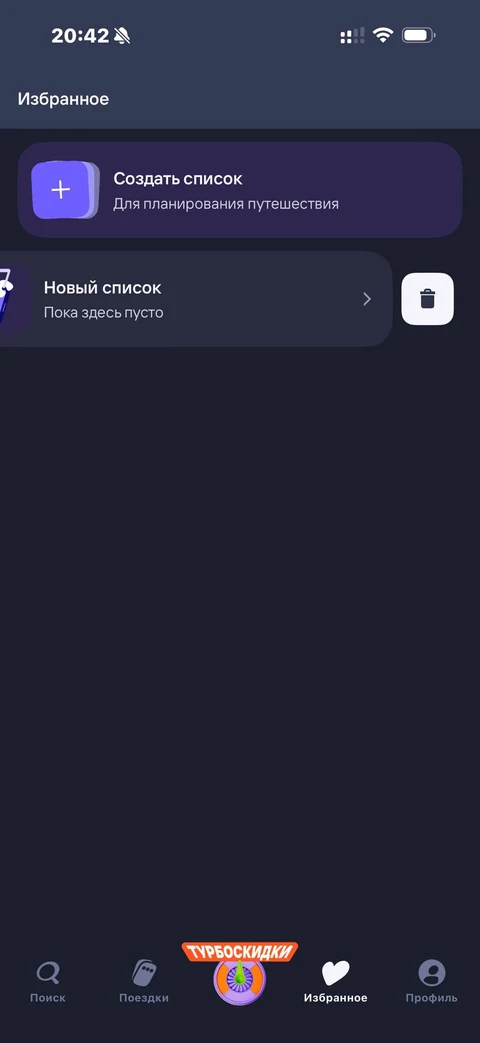
Task: Create a new list via Создать список
Action: tap(239, 190)
